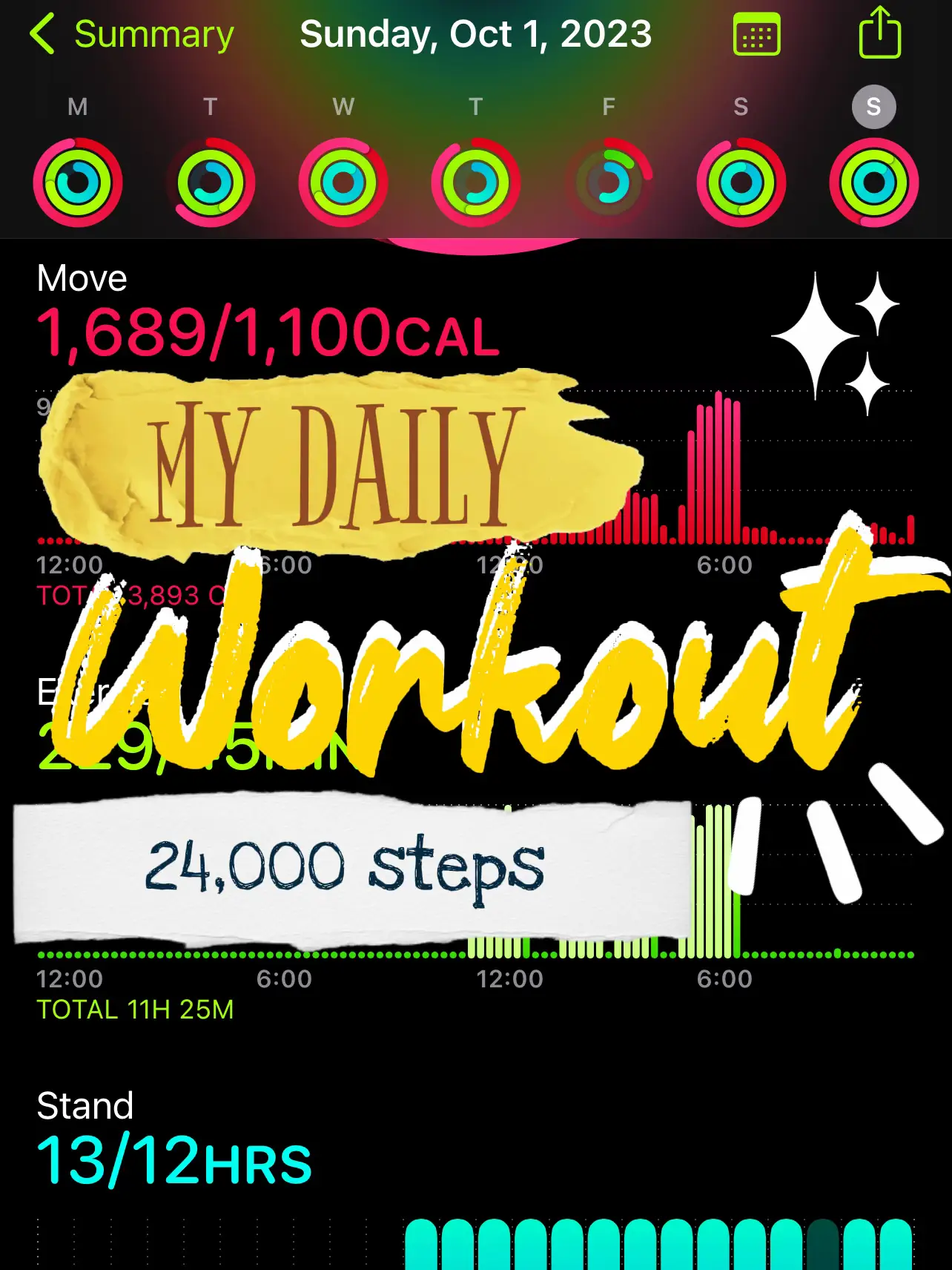The height and width of the screenshot is (1270, 952).
Task: Select the "M" weekday label
Action: coord(76,106)
